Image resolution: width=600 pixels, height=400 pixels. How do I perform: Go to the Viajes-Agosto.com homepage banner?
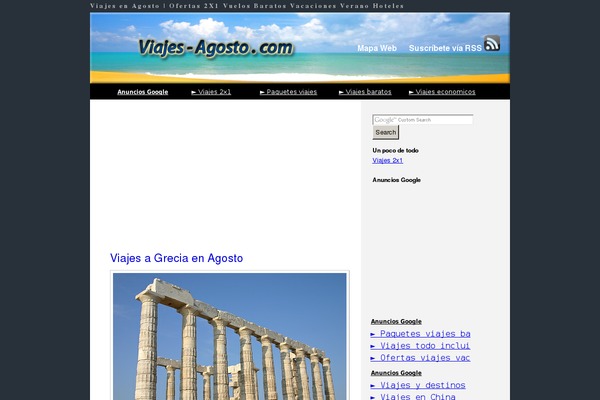[x=215, y=47]
